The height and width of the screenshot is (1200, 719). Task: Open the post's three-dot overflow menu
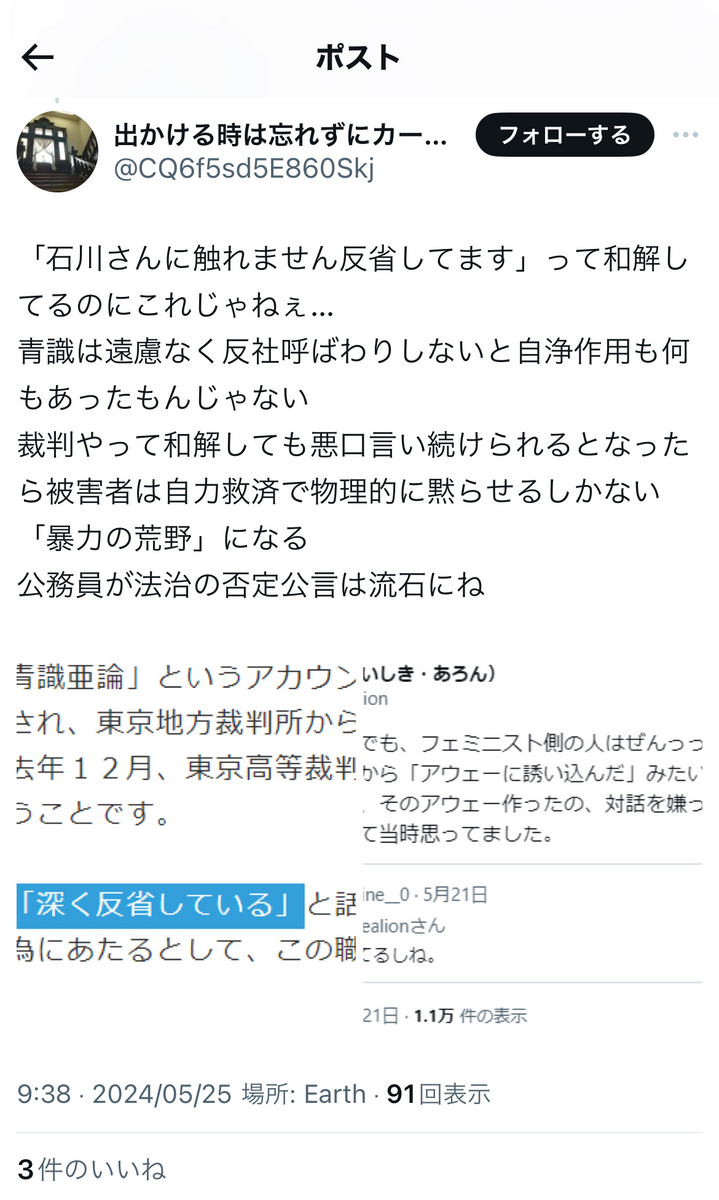click(686, 135)
